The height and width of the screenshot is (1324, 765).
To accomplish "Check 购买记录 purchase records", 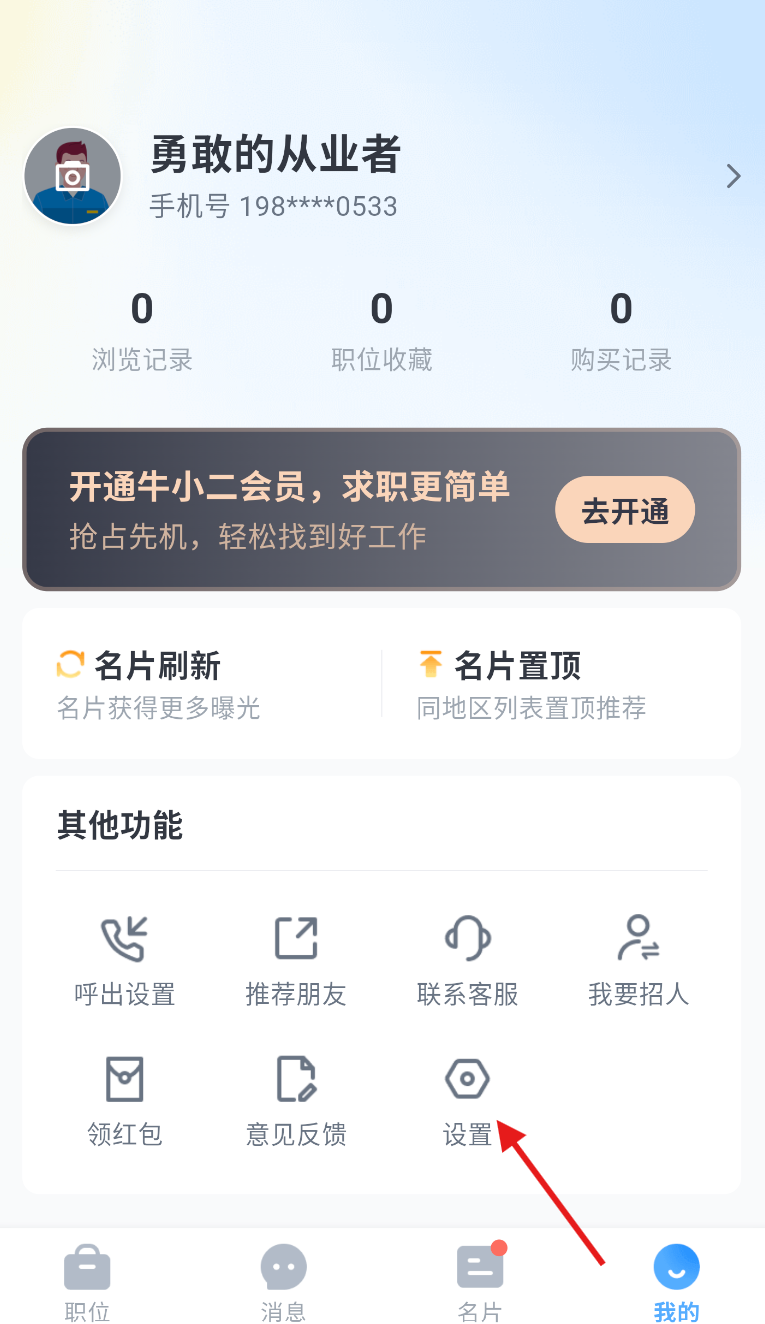I will 621,331.
